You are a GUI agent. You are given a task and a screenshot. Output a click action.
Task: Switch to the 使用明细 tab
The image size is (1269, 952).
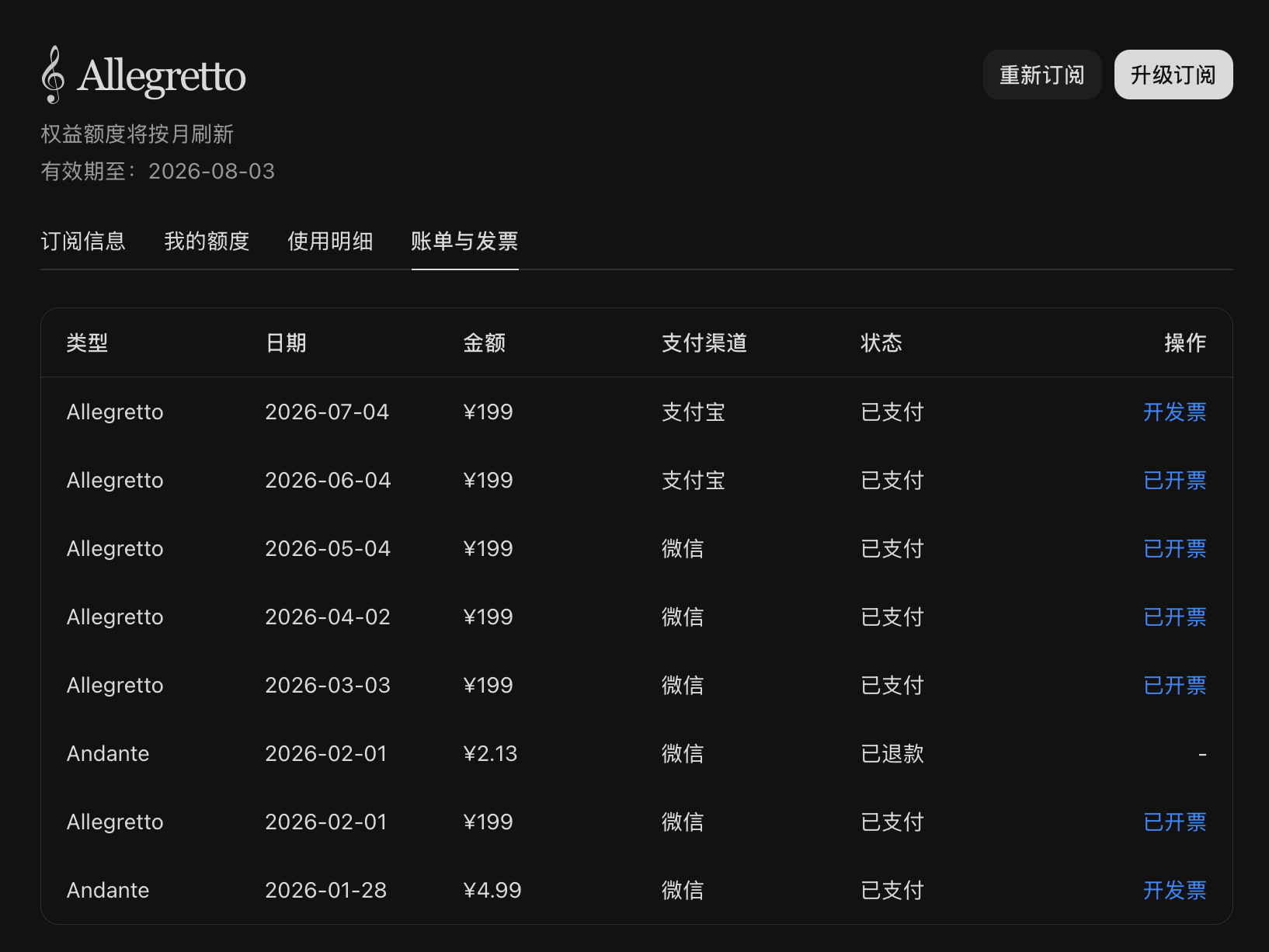coord(330,241)
